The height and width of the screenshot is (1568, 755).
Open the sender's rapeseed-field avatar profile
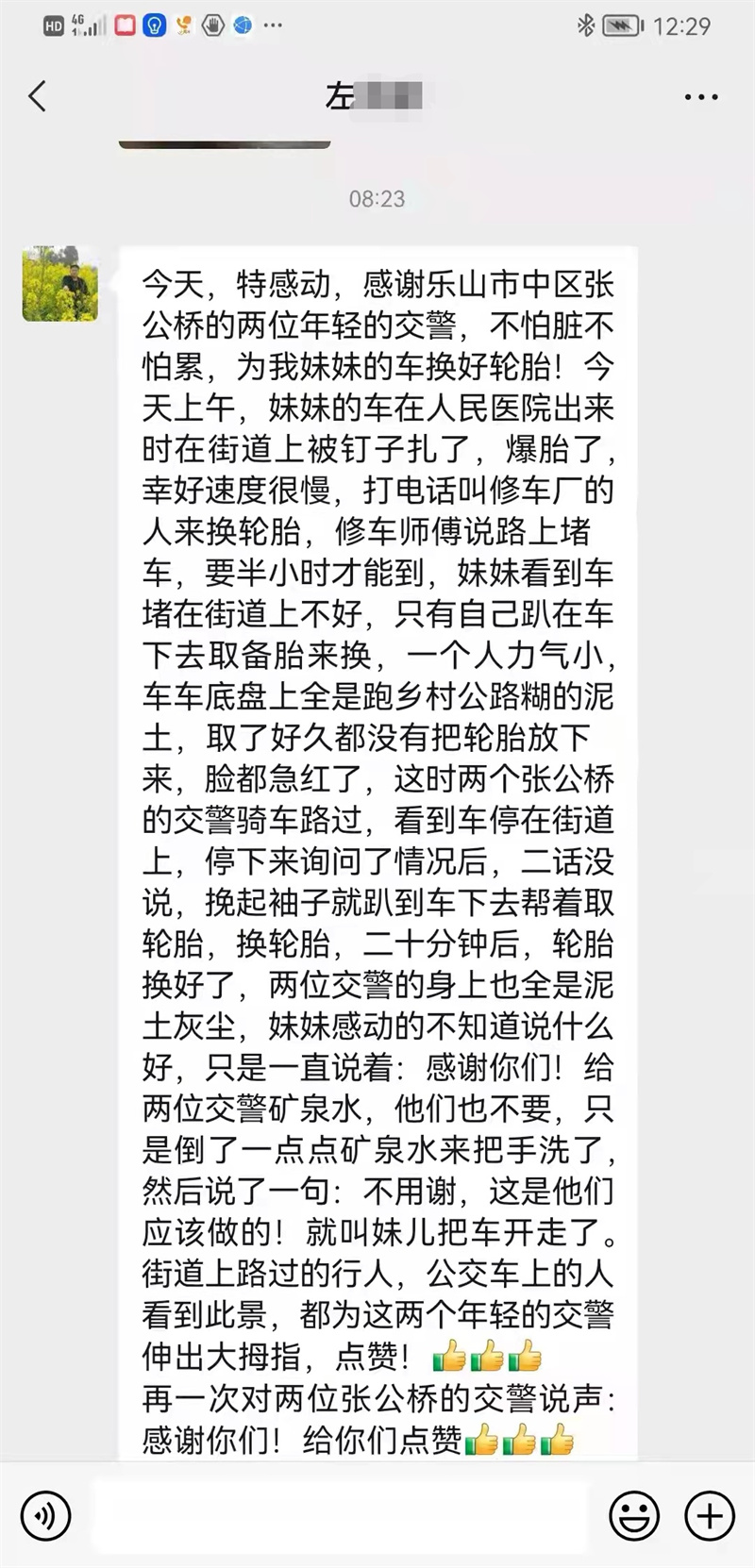point(60,284)
